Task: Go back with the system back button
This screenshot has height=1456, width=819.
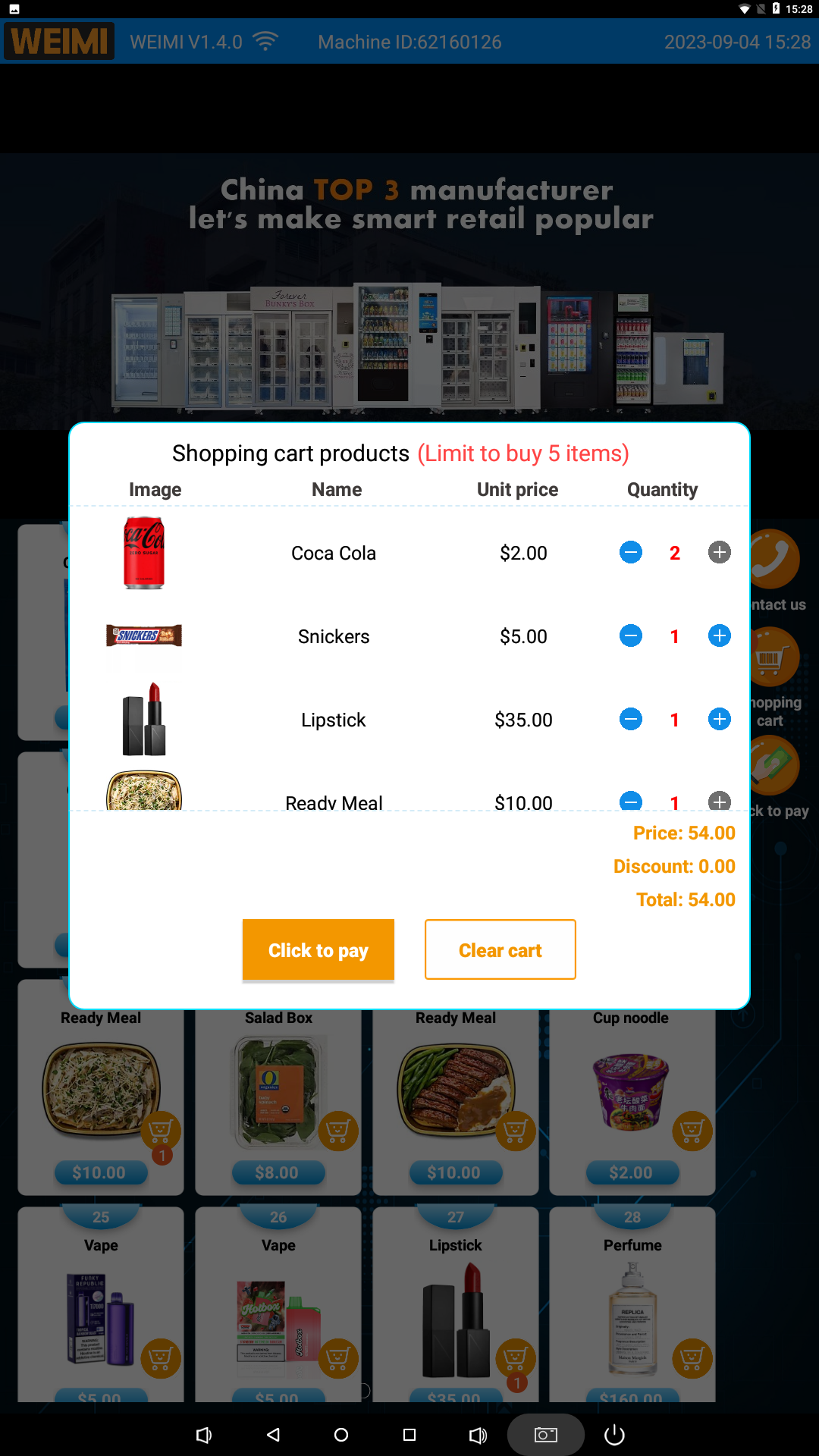Action: [274, 1435]
